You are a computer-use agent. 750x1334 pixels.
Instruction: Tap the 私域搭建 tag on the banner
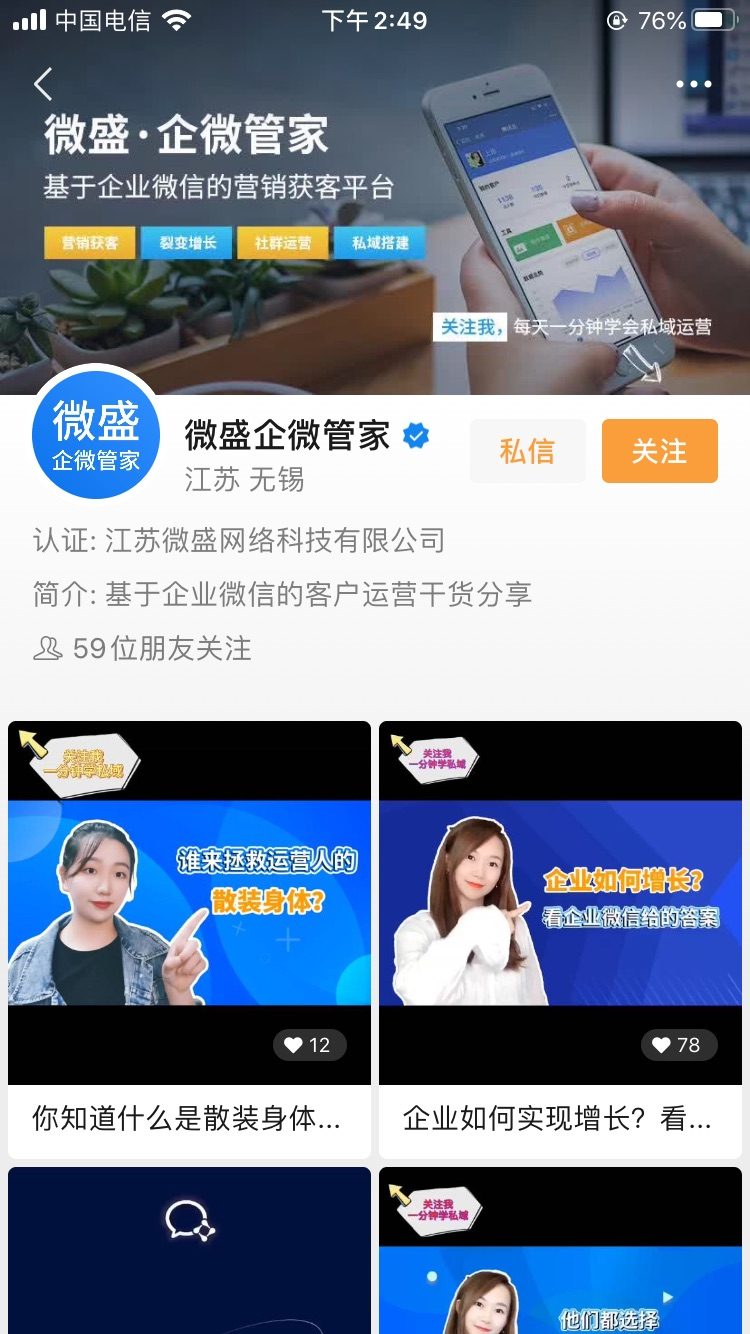378,242
